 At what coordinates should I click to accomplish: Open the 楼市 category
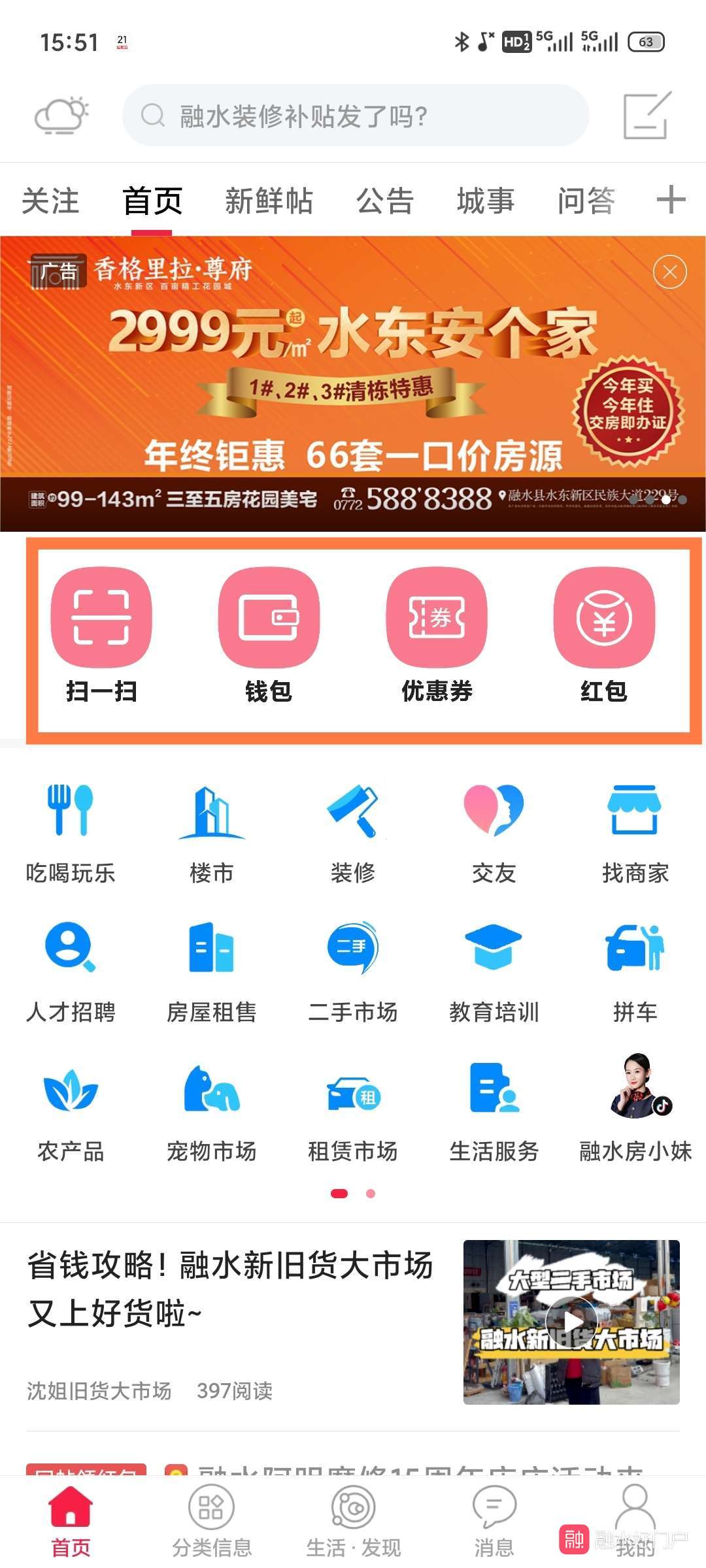click(x=212, y=833)
